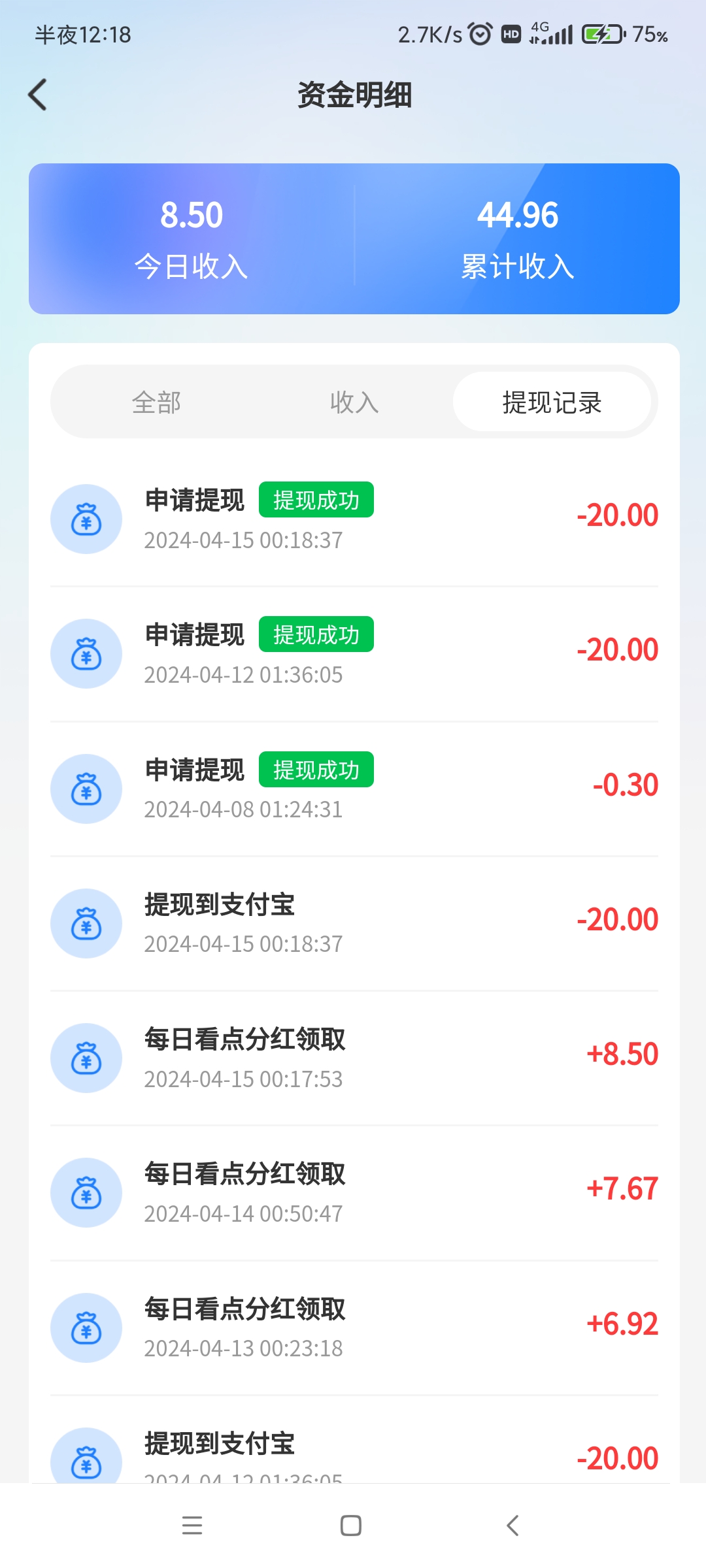Switch to the 收入 tab
The width and height of the screenshot is (706, 1568).
(x=354, y=402)
